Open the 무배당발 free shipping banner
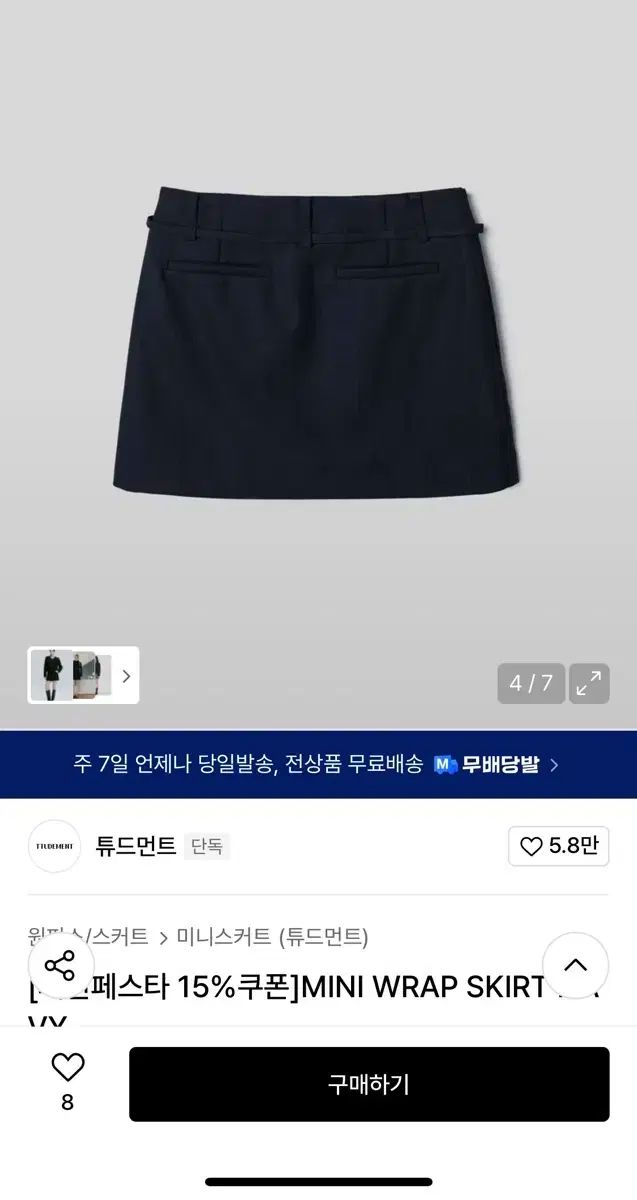Viewport: 637px width, 1200px height. point(318,765)
